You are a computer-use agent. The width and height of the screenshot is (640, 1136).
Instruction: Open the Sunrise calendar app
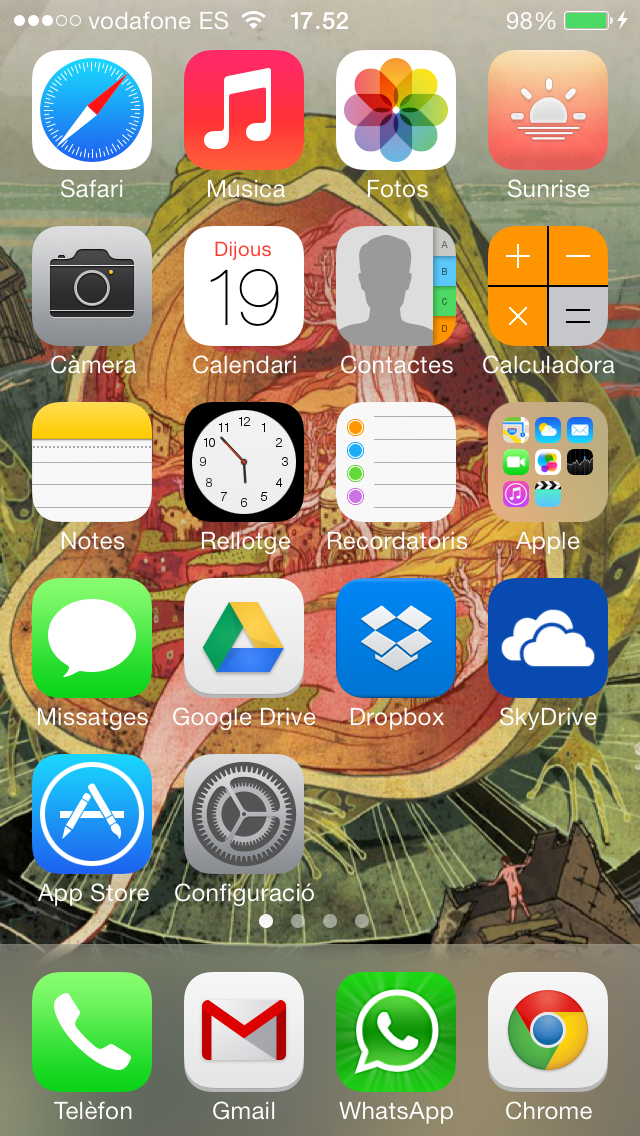click(548, 110)
